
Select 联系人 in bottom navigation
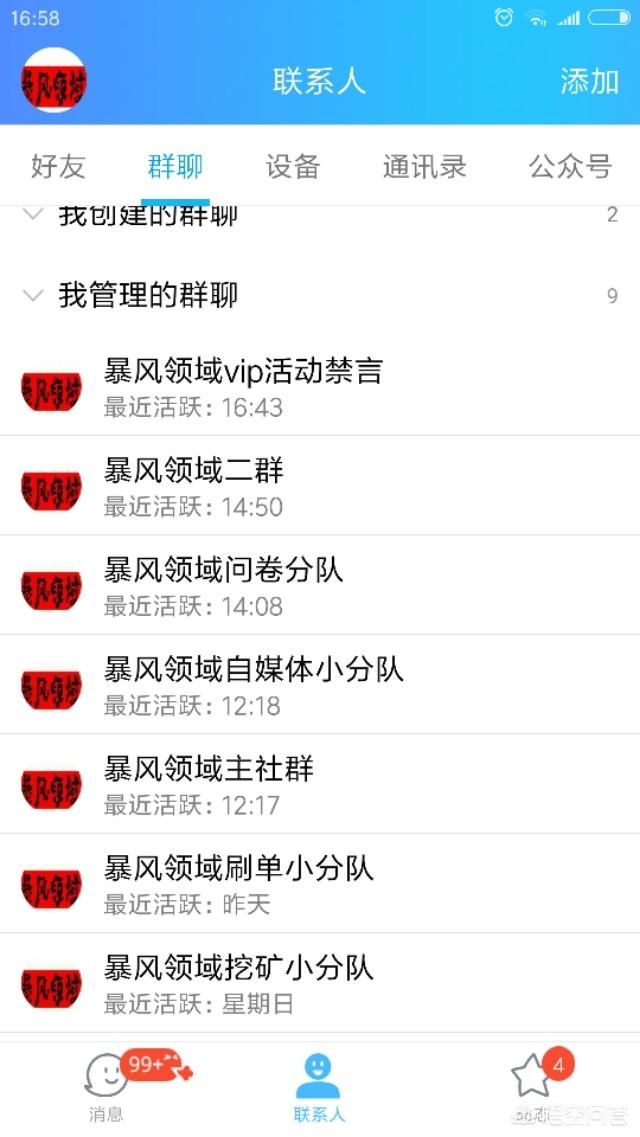click(319, 1088)
